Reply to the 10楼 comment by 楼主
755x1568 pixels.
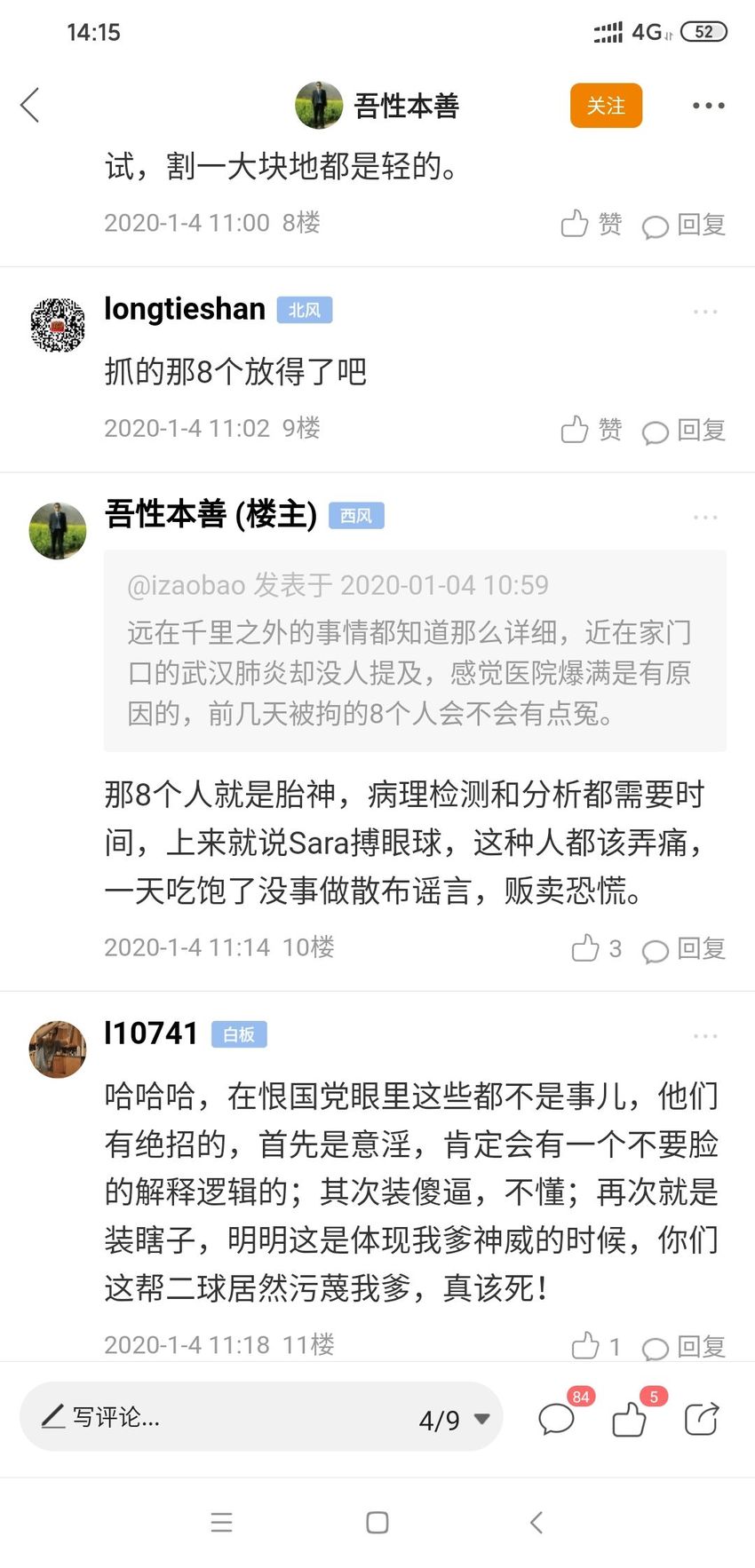(684, 949)
